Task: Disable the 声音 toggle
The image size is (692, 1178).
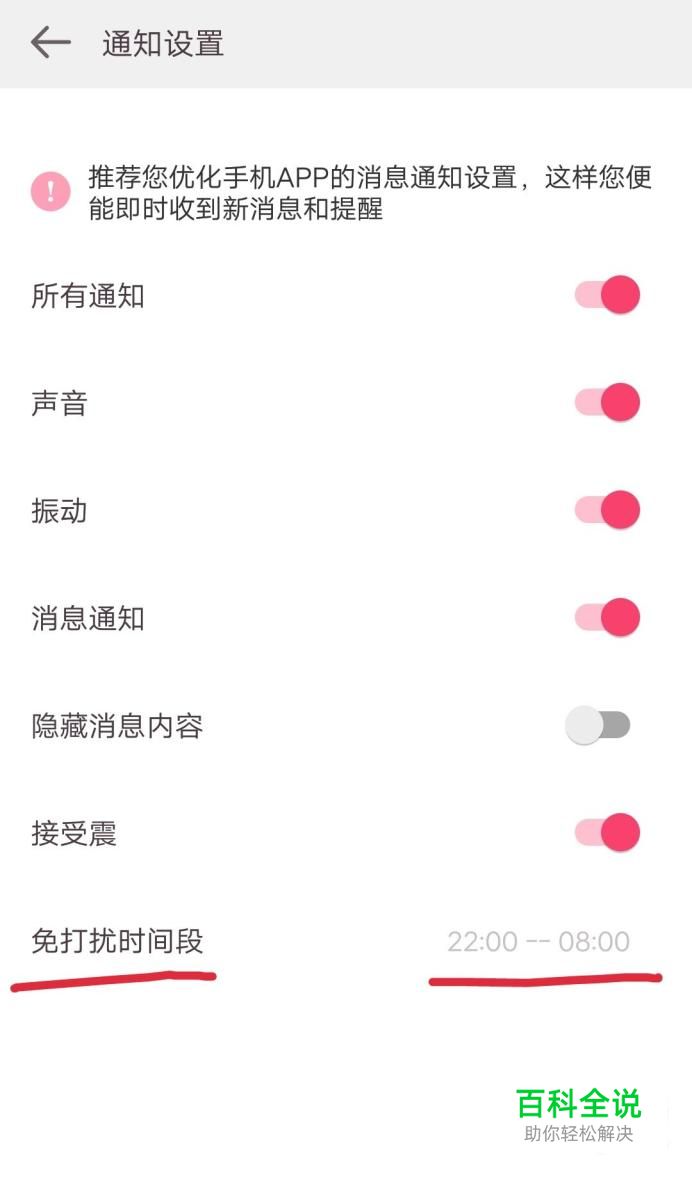Action: (607, 402)
